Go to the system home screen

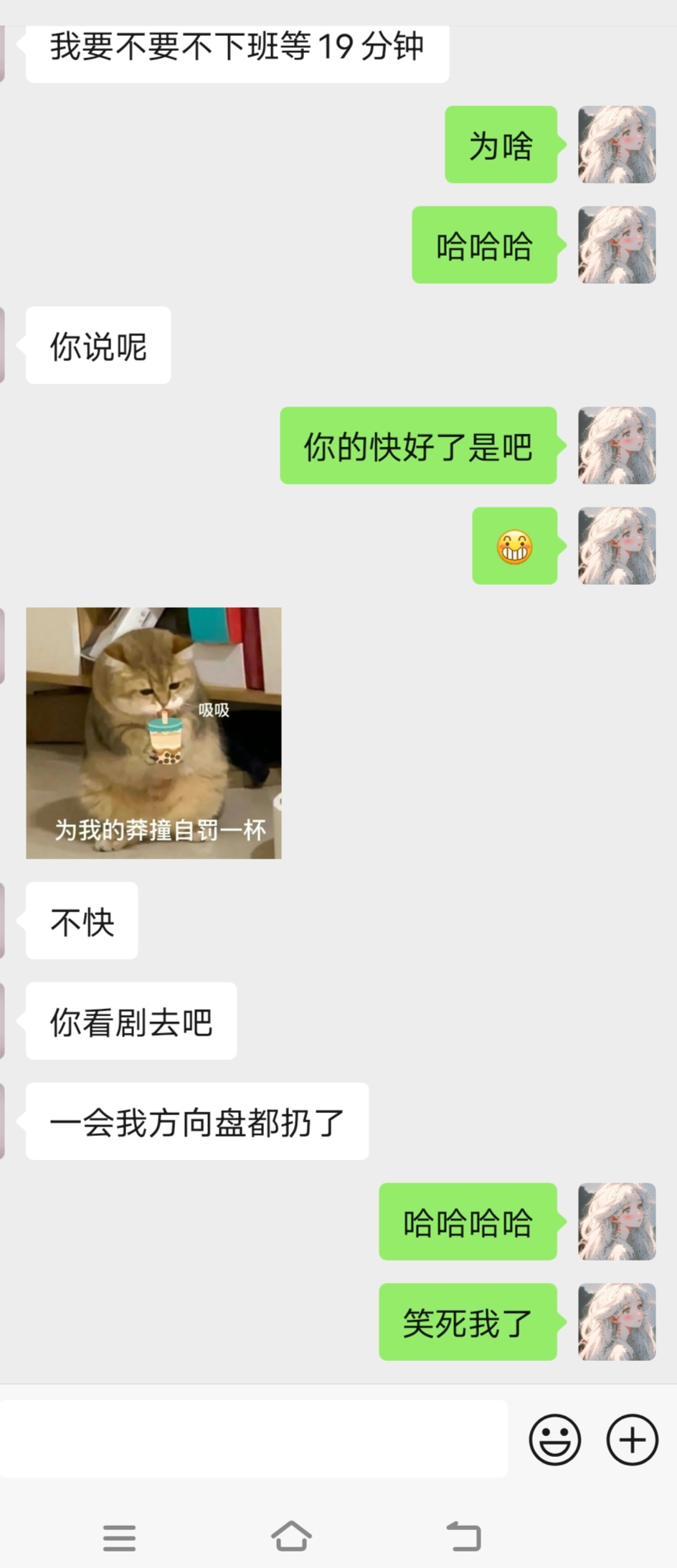[x=291, y=1536]
